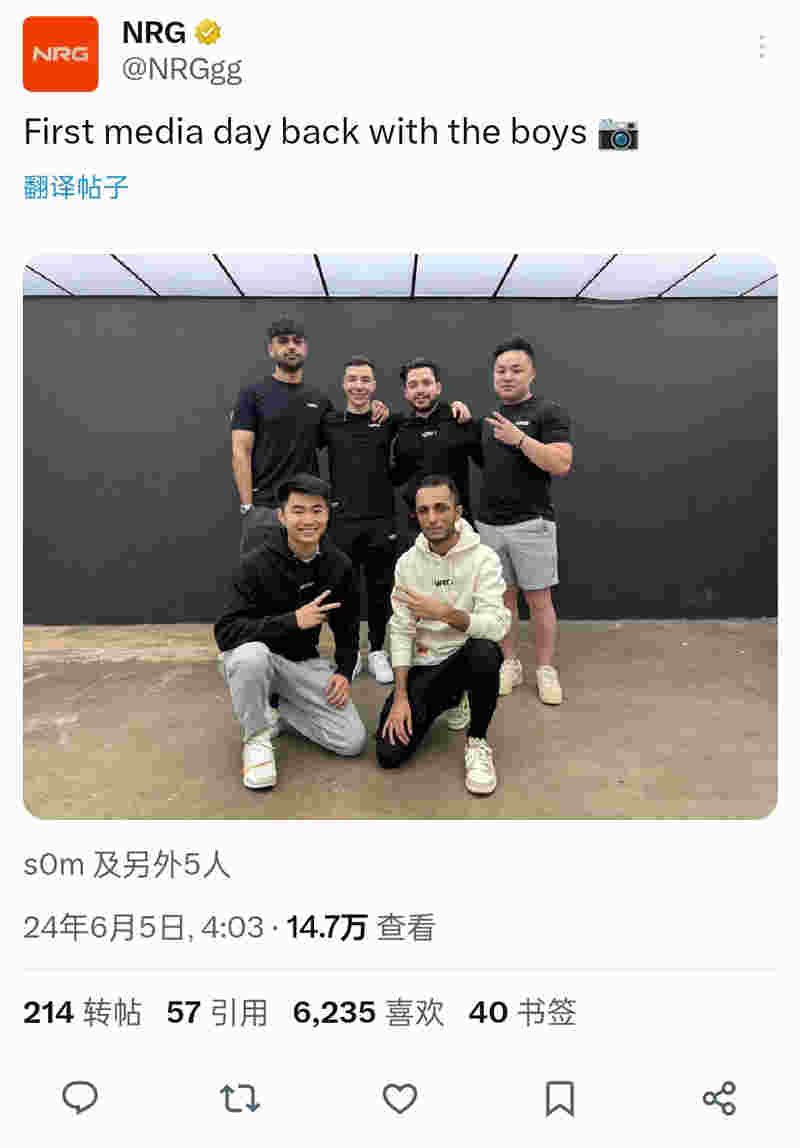Open the media day group photo
Image resolution: width=800 pixels, height=1148 pixels.
(400, 536)
